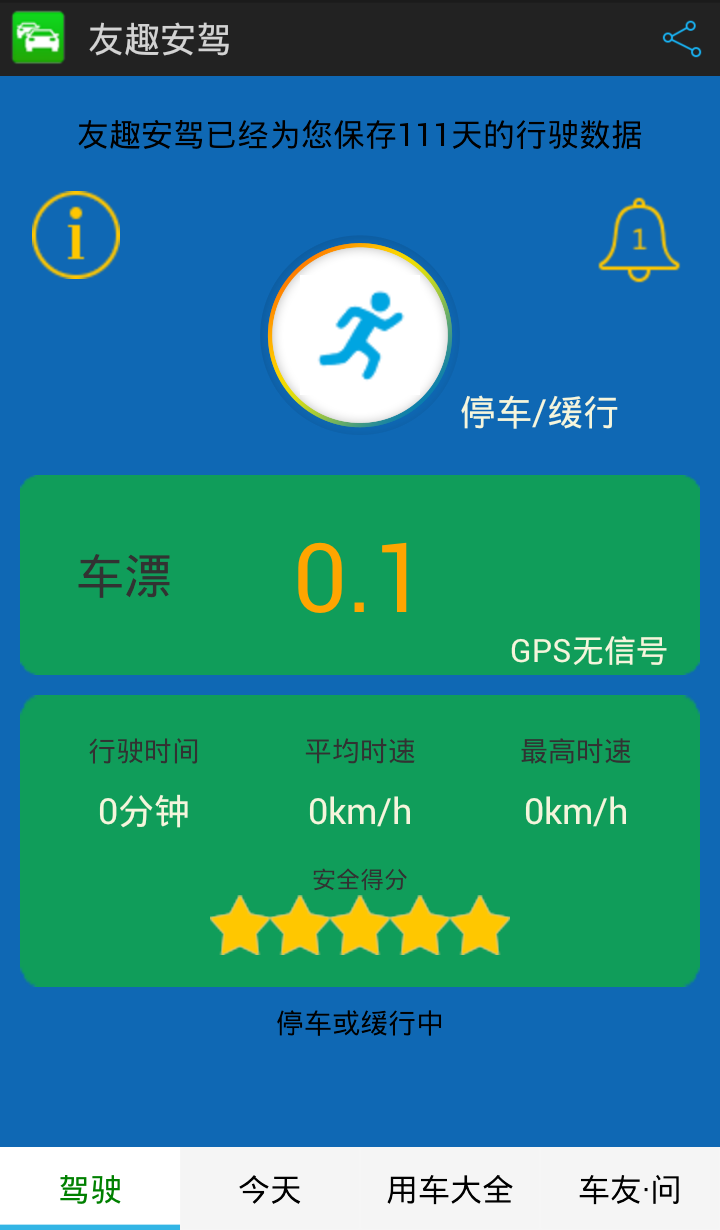Tap the running figure status circle
Image resolution: width=720 pixels, height=1230 pixels.
[x=358, y=335]
